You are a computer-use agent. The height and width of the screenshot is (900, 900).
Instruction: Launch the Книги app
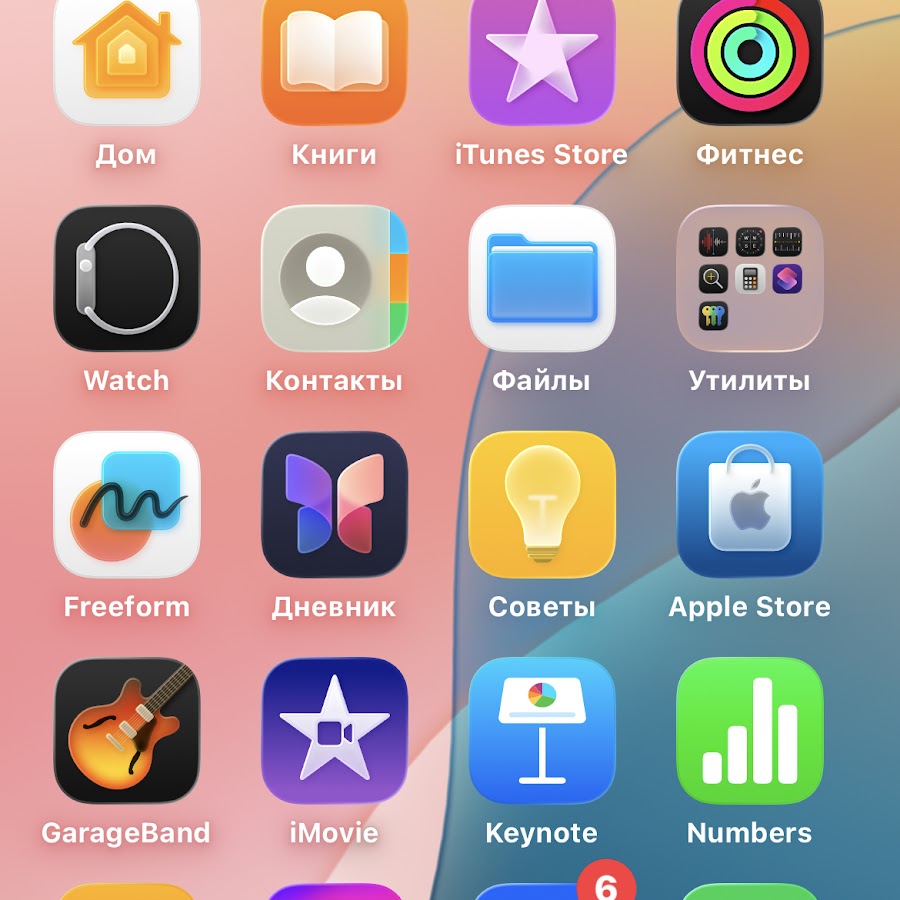[334, 55]
